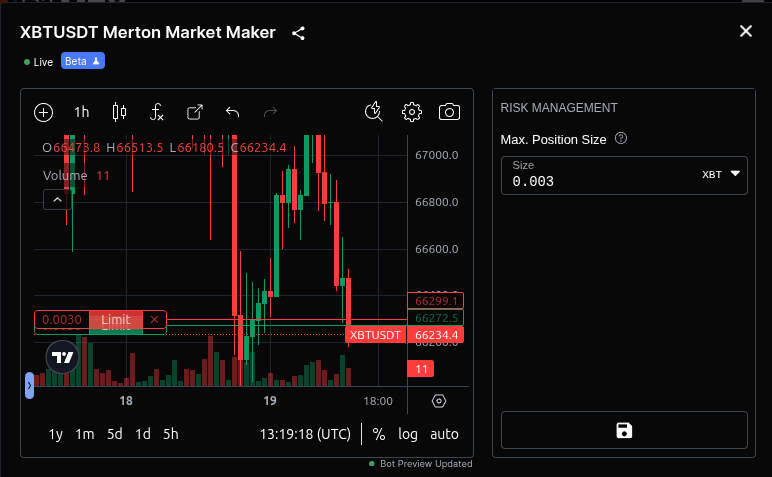Cancel the 0.0030 Limit order line
Screen dimensions: 772x477
pyautogui.click(x=154, y=320)
